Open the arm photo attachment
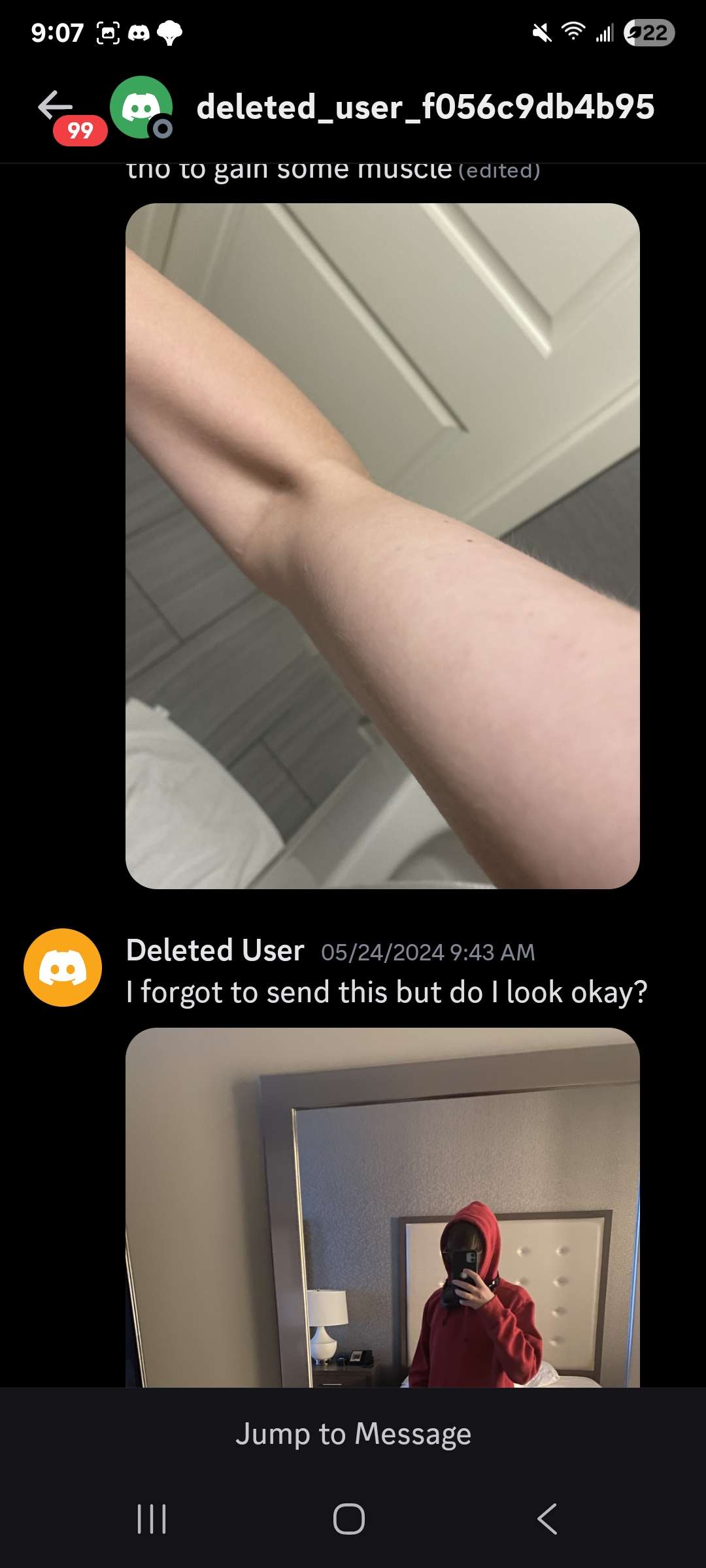 [x=382, y=546]
